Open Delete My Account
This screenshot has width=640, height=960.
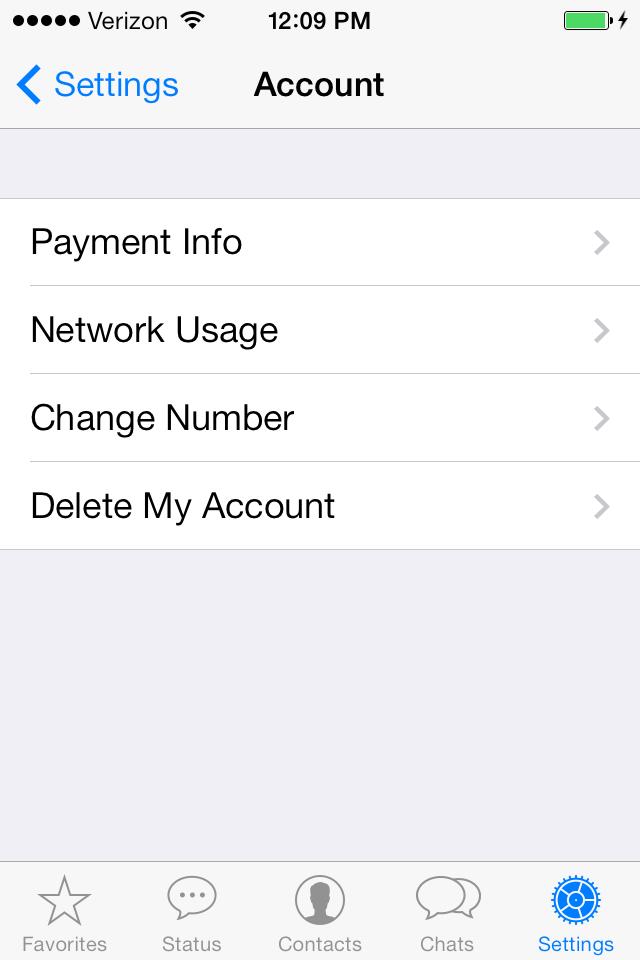click(x=320, y=506)
